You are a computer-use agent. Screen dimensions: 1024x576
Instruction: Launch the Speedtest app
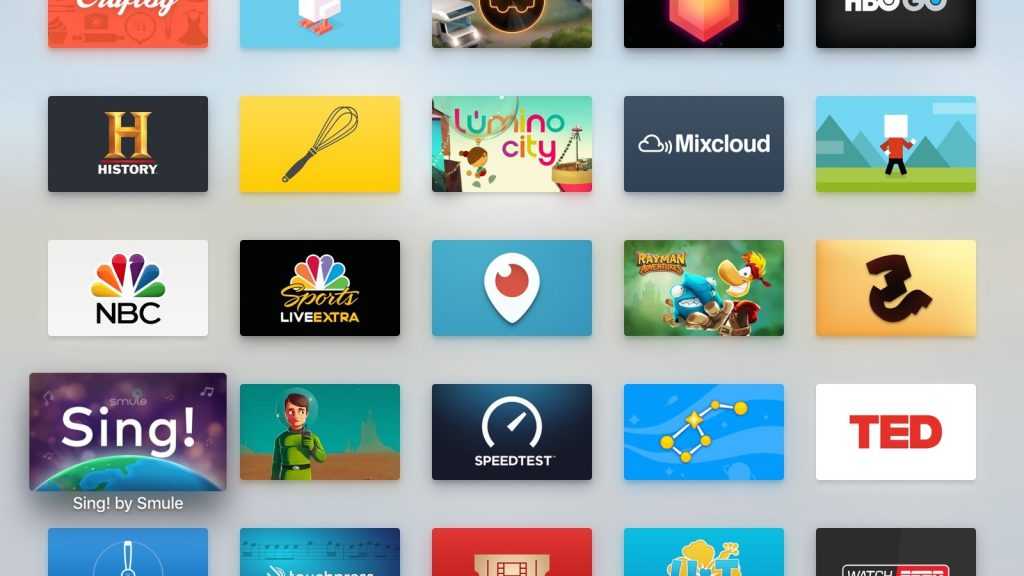point(512,432)
